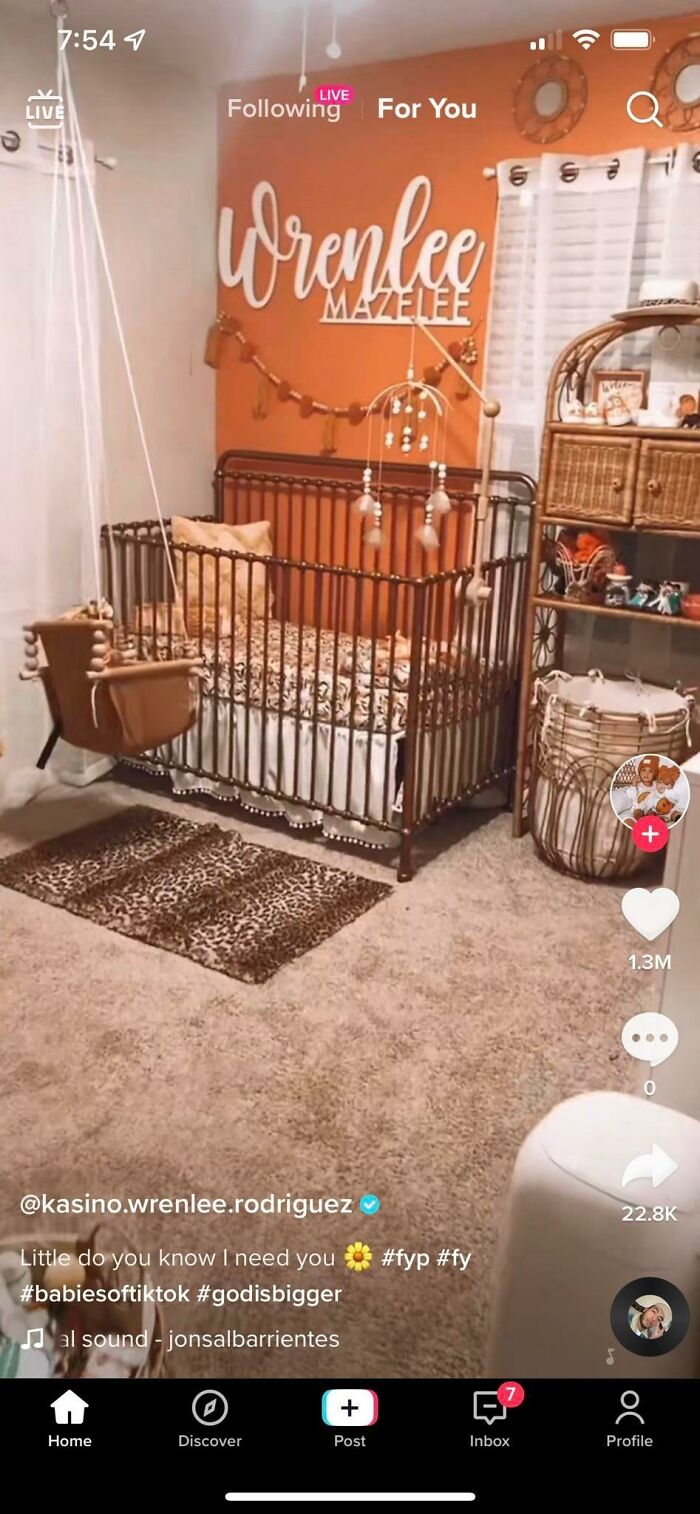Open the #fyp hashtag
Screen dimensions: 700x1514
[x=403, y=1258]
